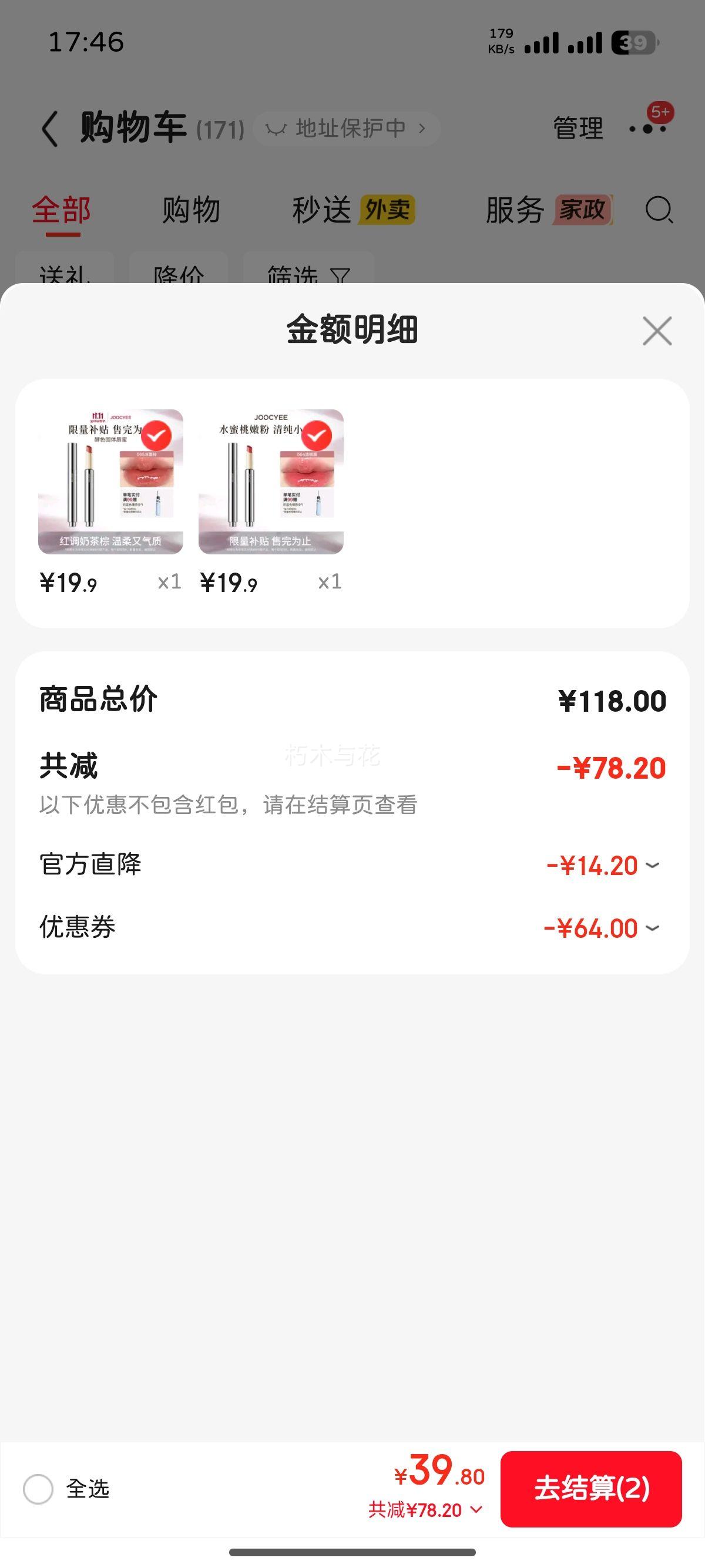Expand the 优惠券 coupon details
Viewport: 705px width, 1568px height.
click(652, 928)
